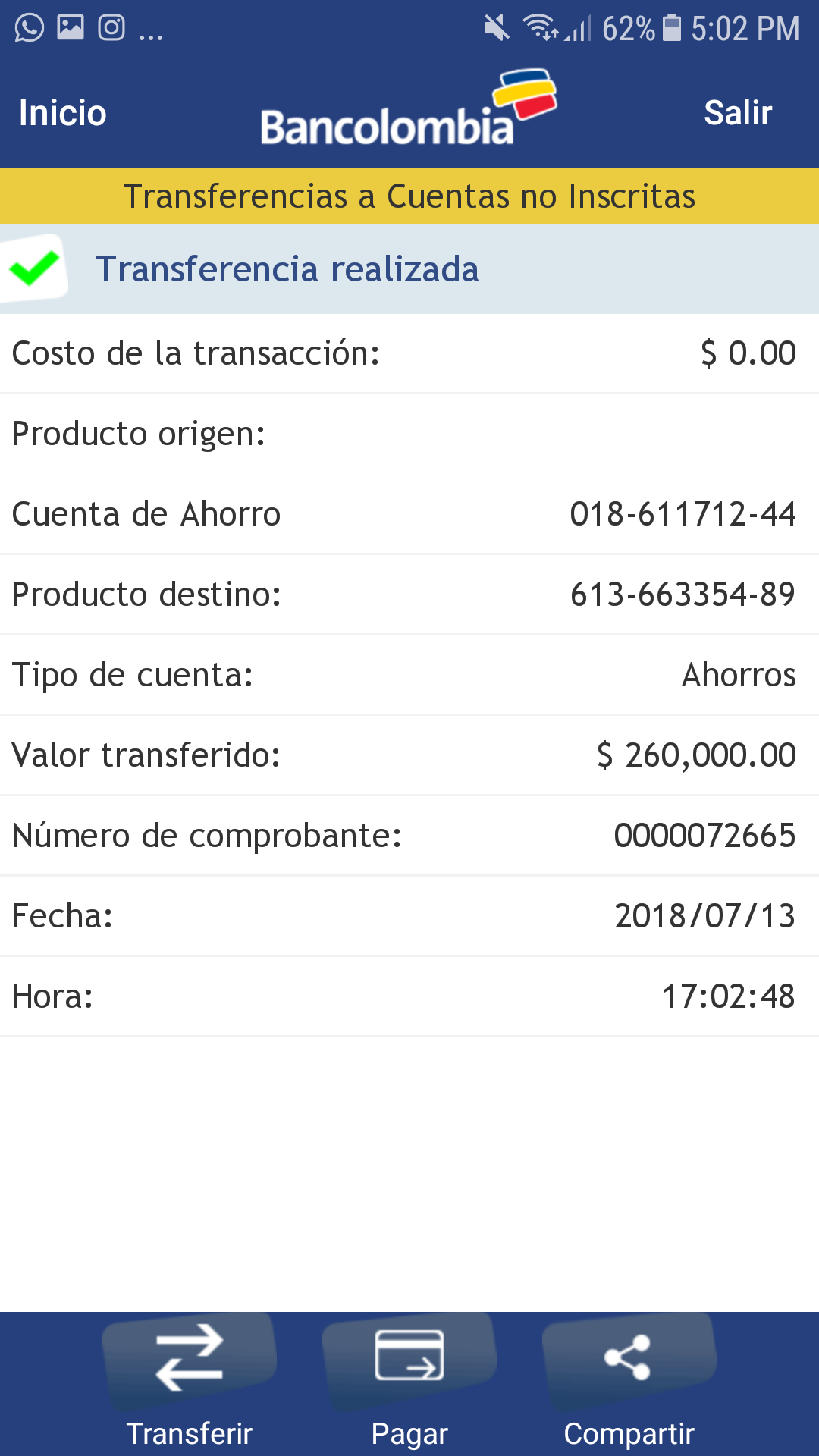Viewport: 819px width, 1456px height.
Task: Go back to Inicio
Action: [x=63, y=113]
